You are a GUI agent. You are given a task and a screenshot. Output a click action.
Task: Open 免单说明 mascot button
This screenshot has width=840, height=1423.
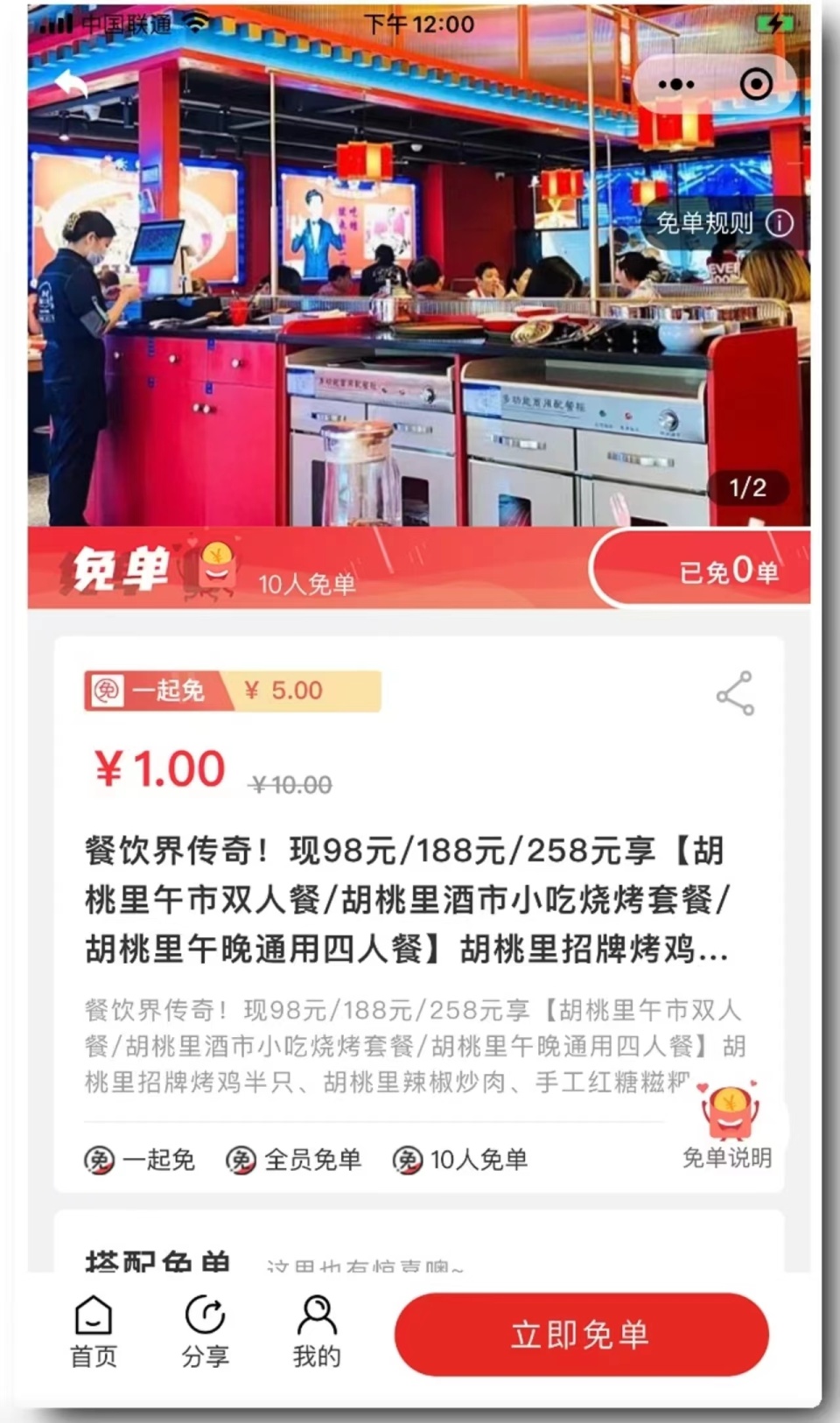[x=728, y=1127]
